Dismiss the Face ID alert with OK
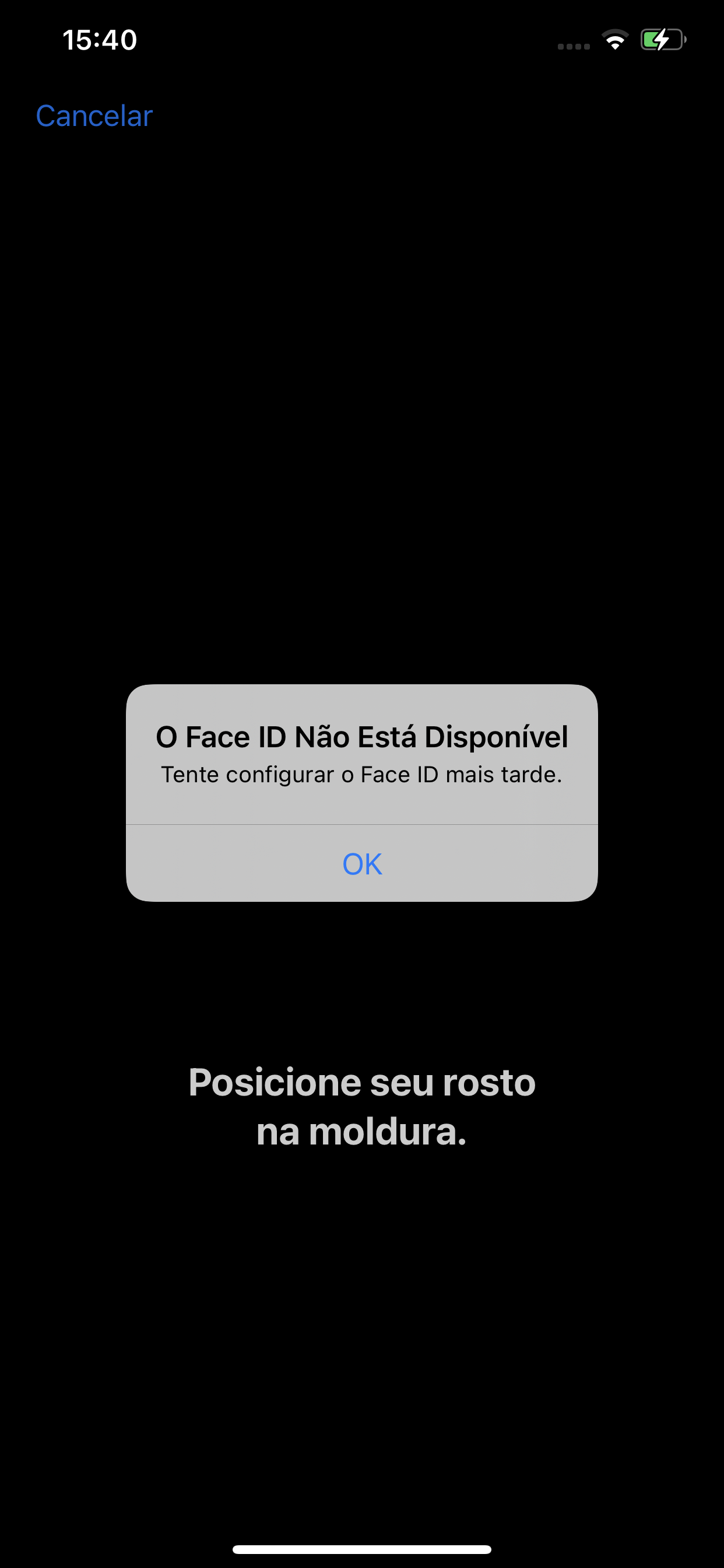The width and height of the screenshot is (724, 1568). click(x=362, y=864)
